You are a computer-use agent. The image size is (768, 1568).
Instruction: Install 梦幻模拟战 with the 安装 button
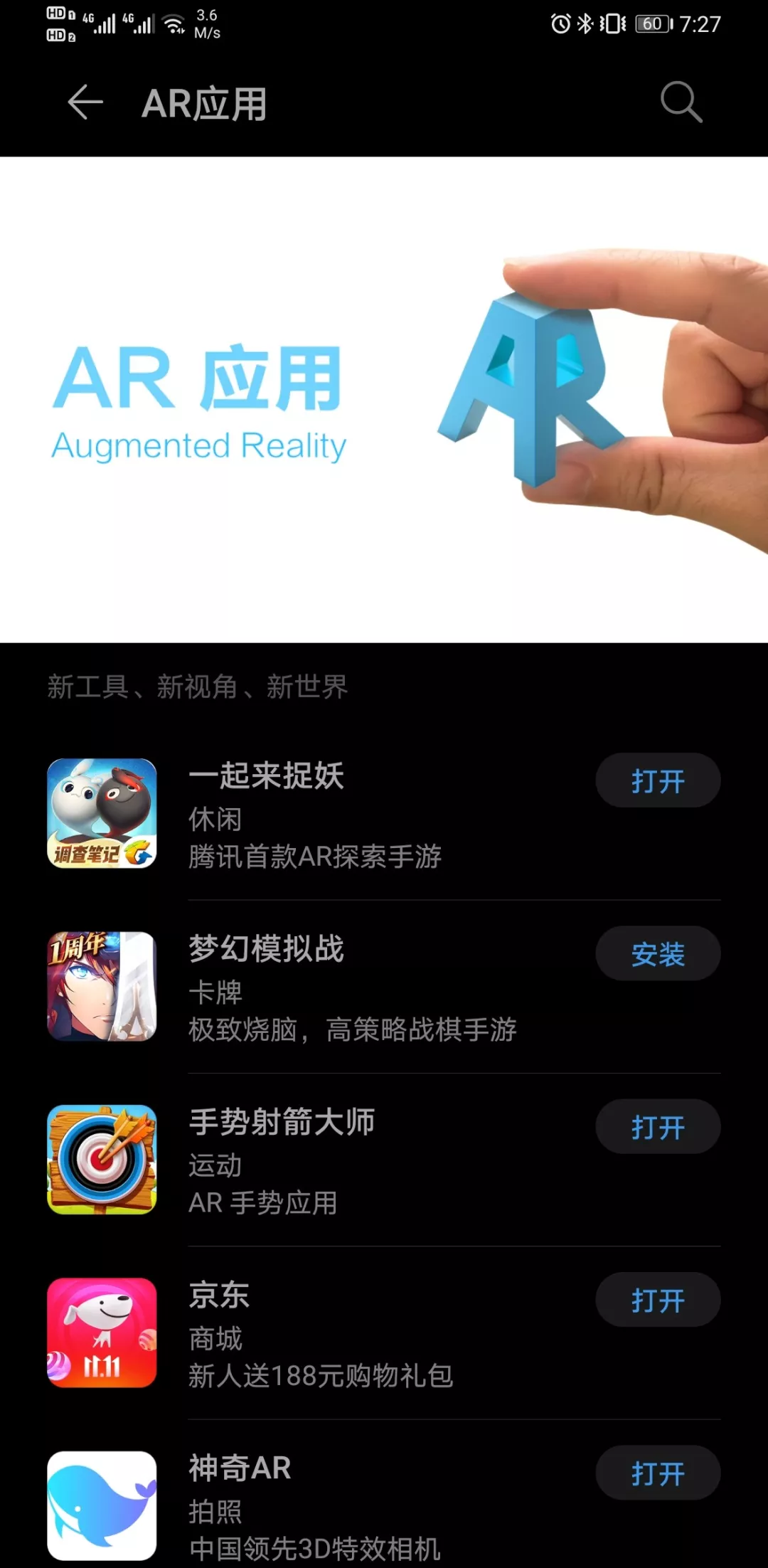click(657, 953)
